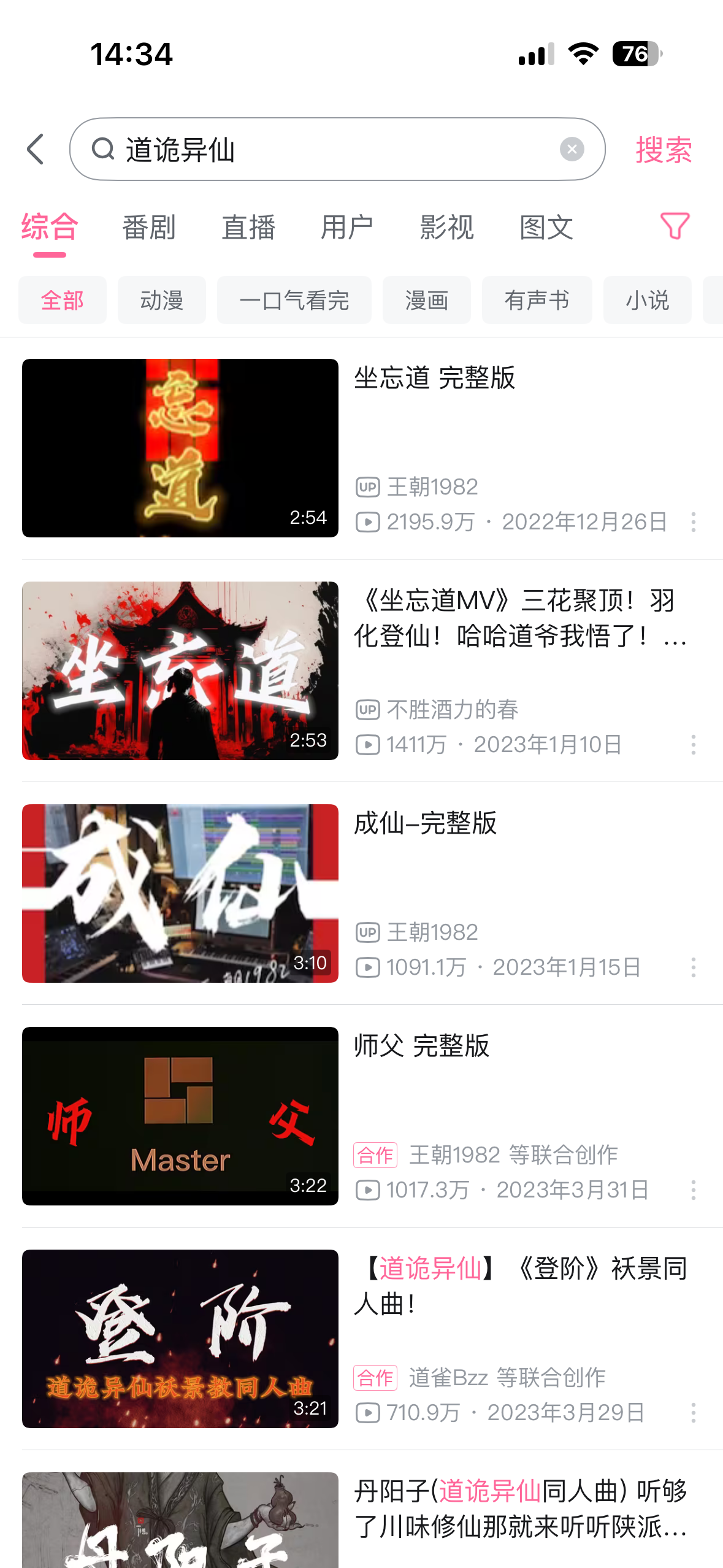The height and width of the screenshot is (1568, 723).
Task: Tap the 搜索 button
Action: (x=664, y=150)
